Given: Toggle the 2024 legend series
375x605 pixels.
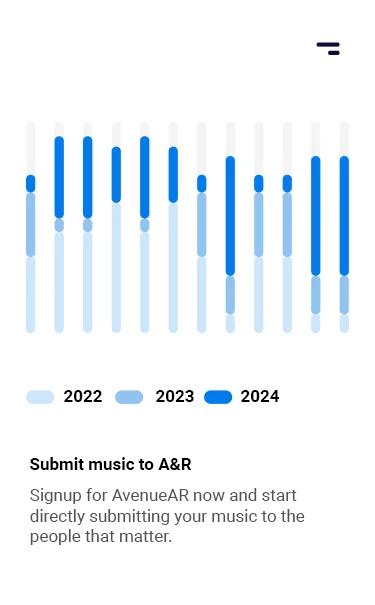Looking at the screenshot, I should click(x=242, y=397).
